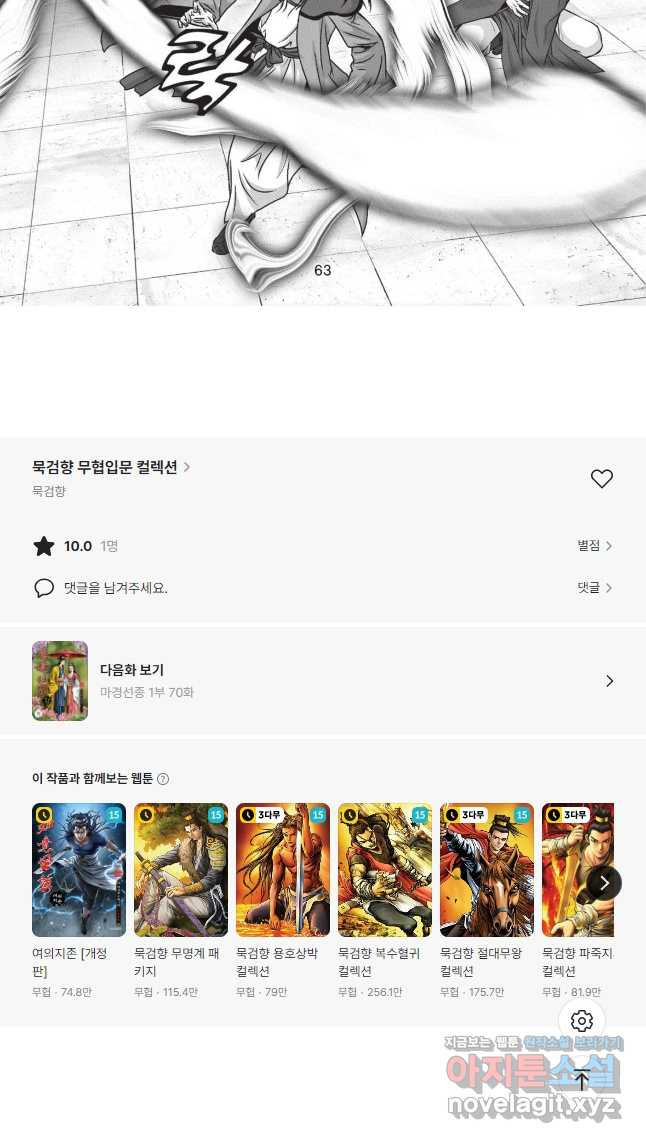Open the 별점 rating page
This screenshot has height=1143, width=646.
click(x=594, y=546)
